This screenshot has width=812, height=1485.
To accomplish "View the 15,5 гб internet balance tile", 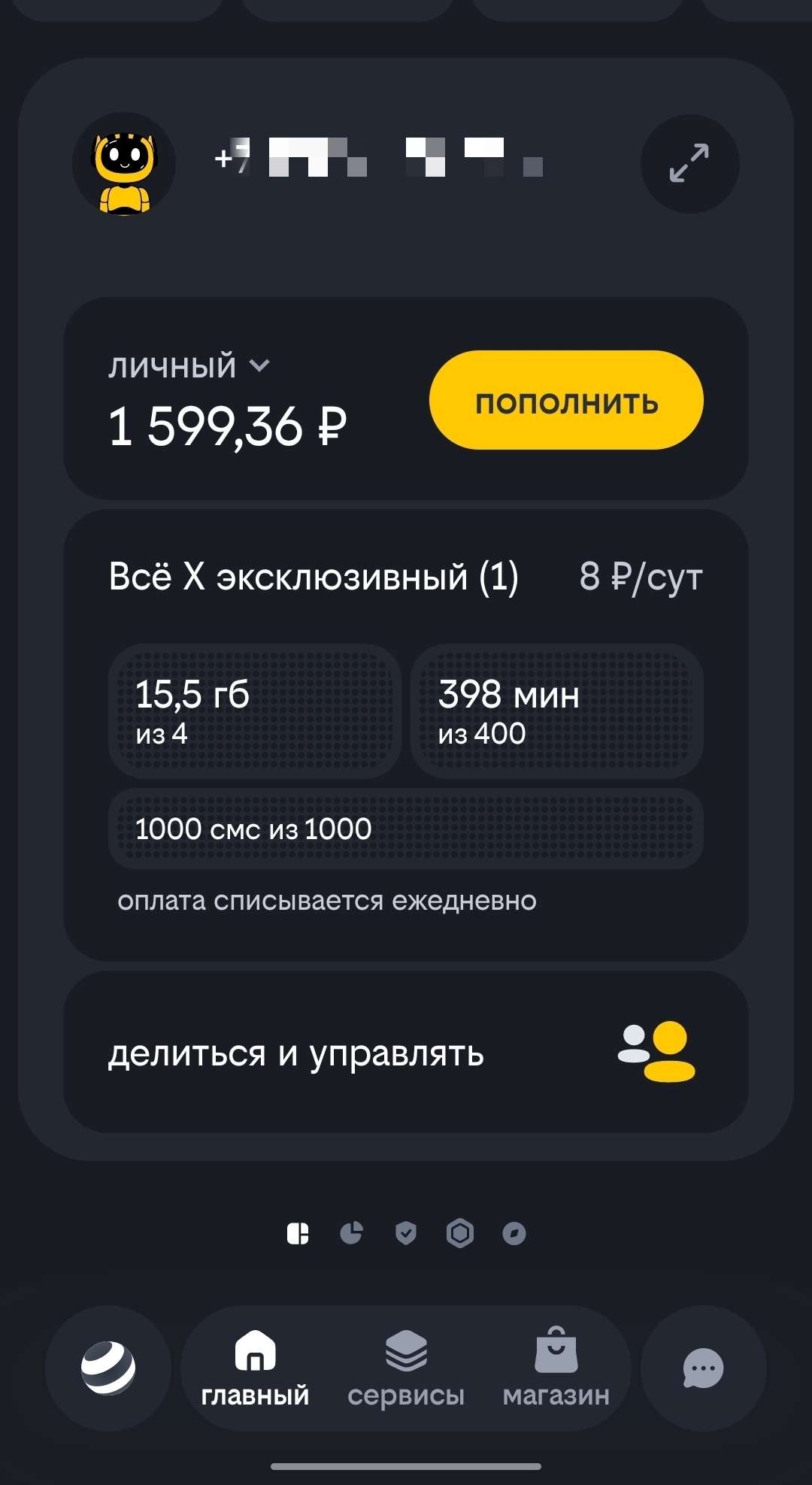I will [254, 711].
